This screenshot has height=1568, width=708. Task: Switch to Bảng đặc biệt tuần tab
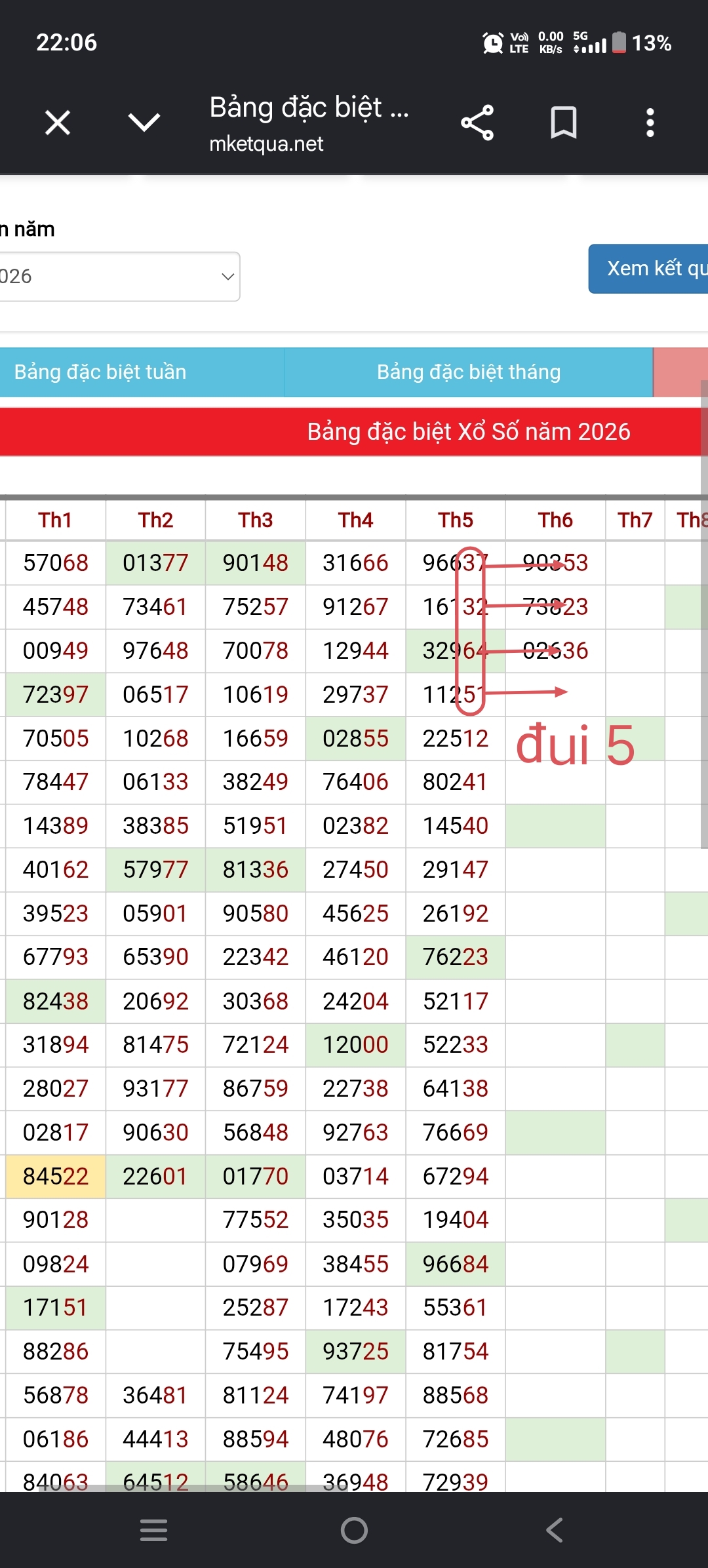pyautogui.click(x=142, y=372)
